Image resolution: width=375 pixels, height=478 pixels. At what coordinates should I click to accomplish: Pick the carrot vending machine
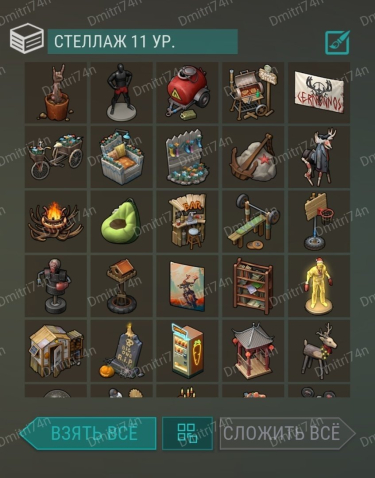point(188,351)
